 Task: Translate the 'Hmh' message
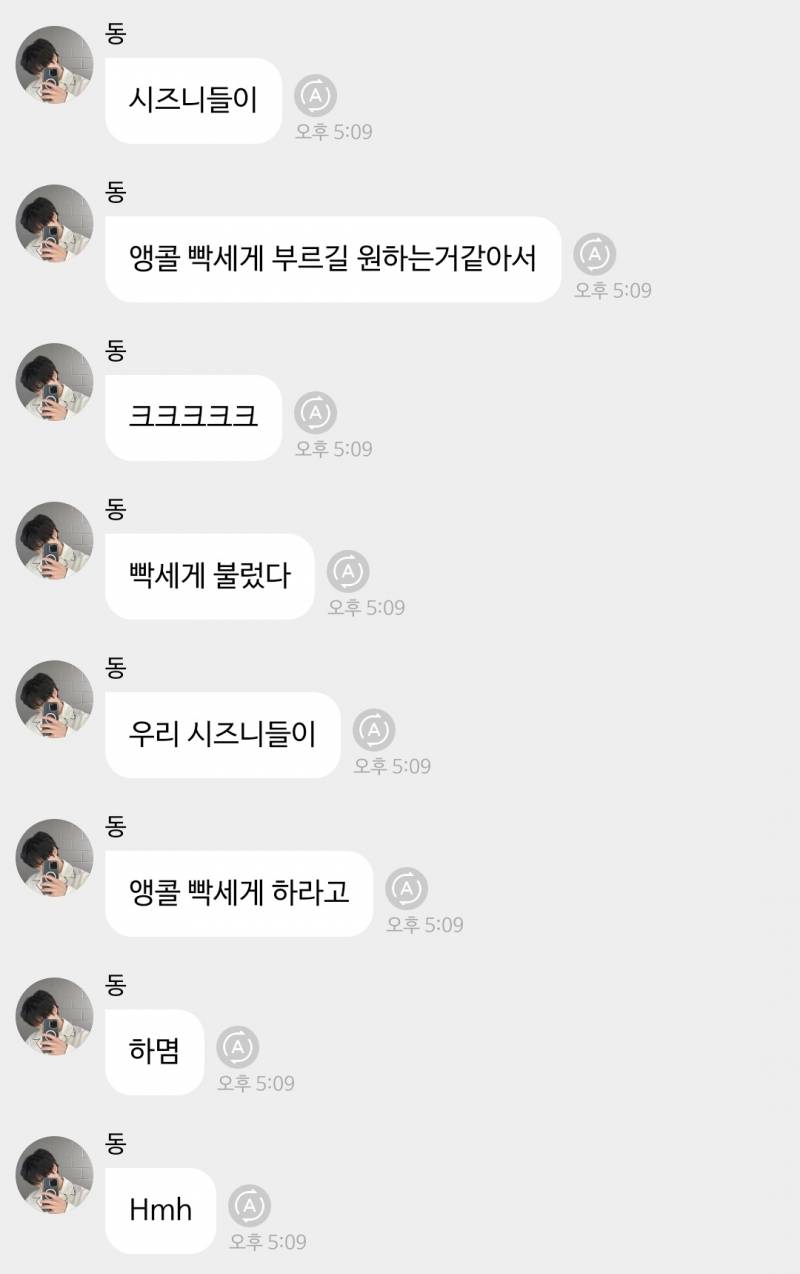(250, 1206)
